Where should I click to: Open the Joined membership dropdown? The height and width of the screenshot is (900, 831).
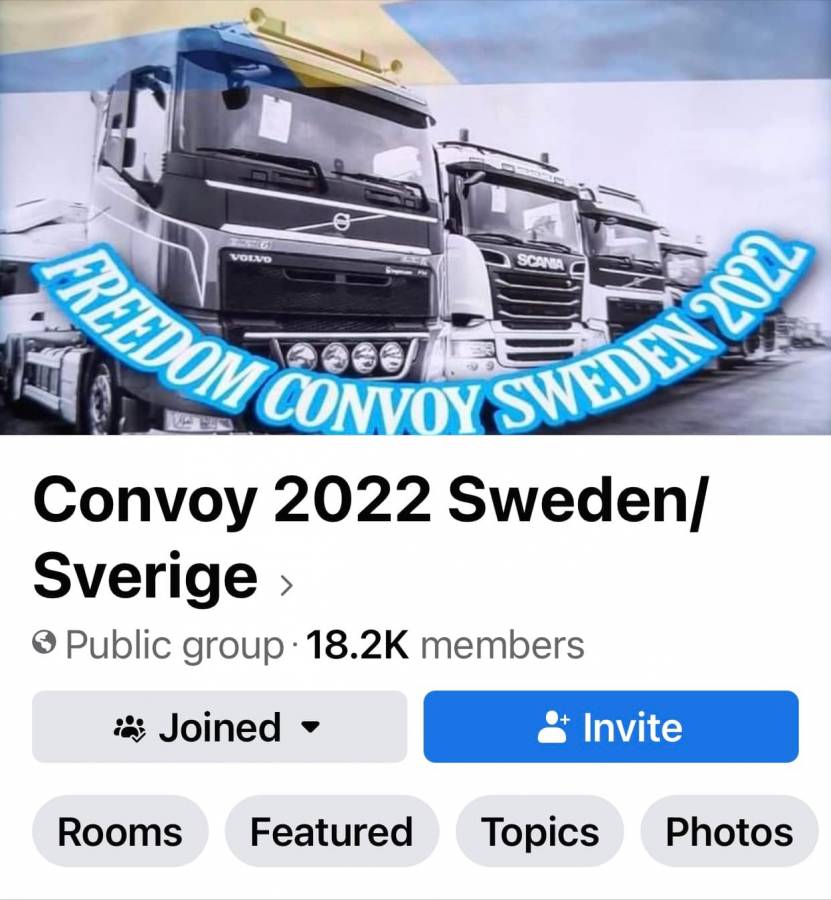[219, 727]
